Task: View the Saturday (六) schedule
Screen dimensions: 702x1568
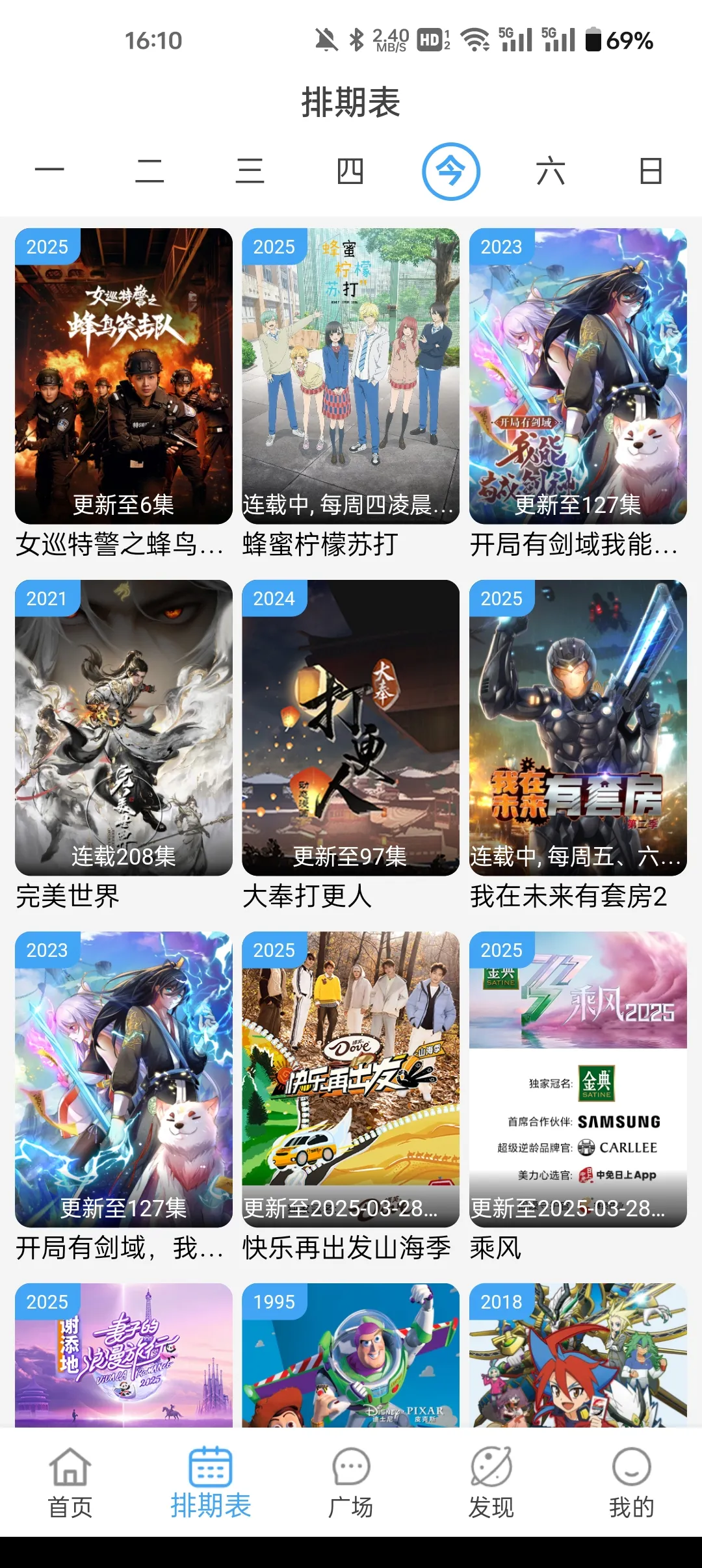Action: 551,172
